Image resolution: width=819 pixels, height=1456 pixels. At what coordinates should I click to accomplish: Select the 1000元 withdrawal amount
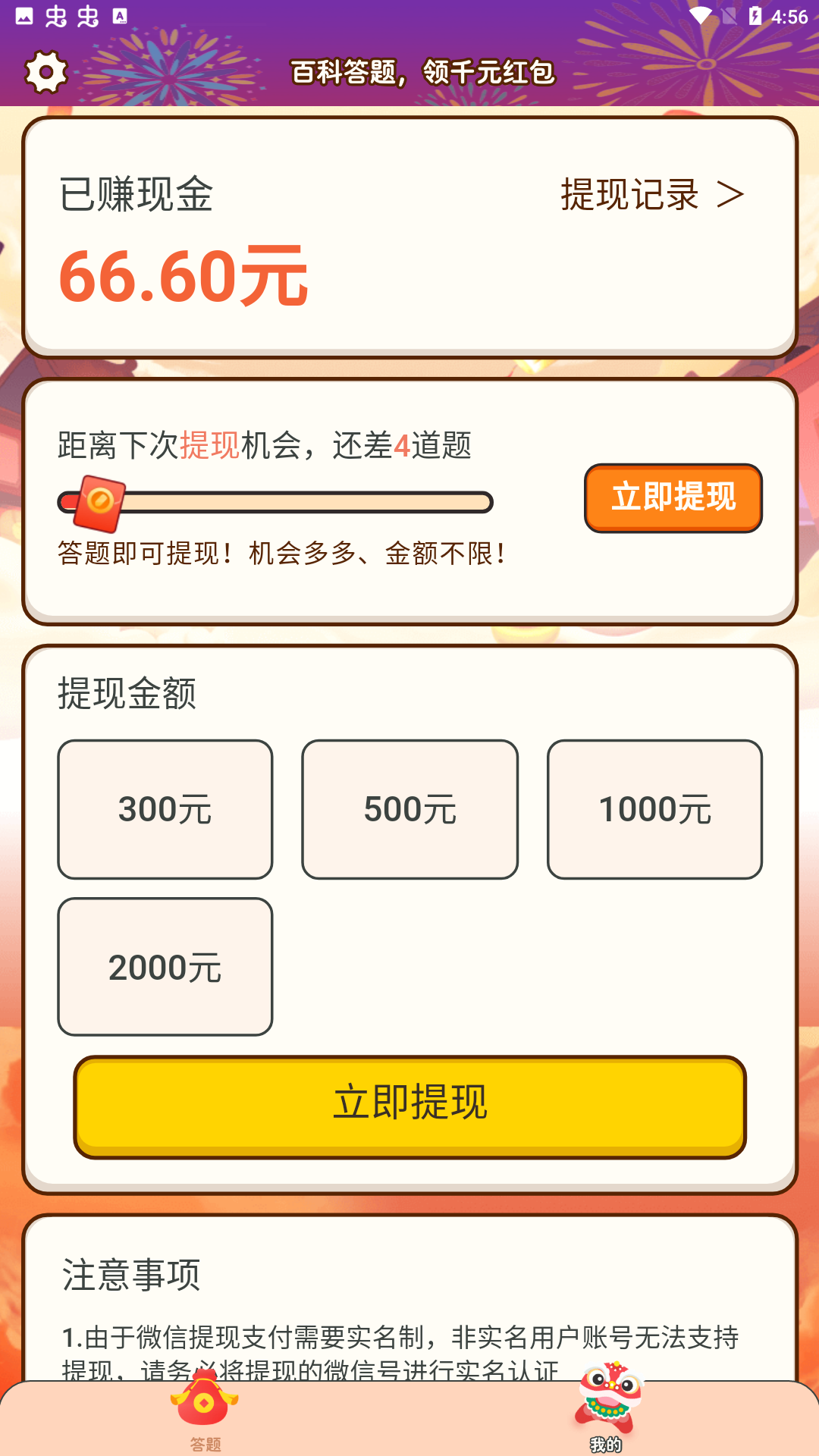[654, 808]
